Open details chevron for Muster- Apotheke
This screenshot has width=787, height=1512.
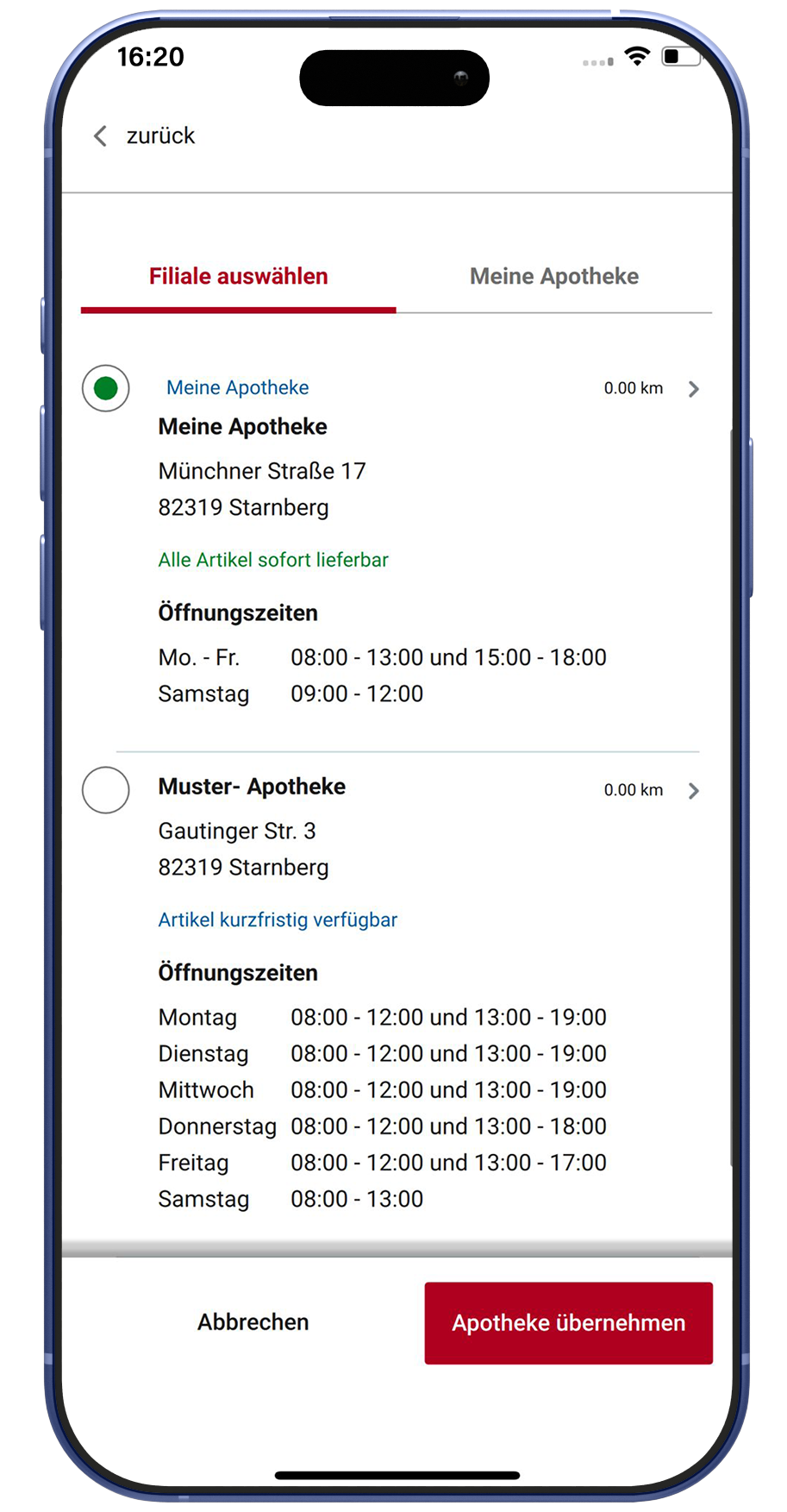[x=693, y=791]
